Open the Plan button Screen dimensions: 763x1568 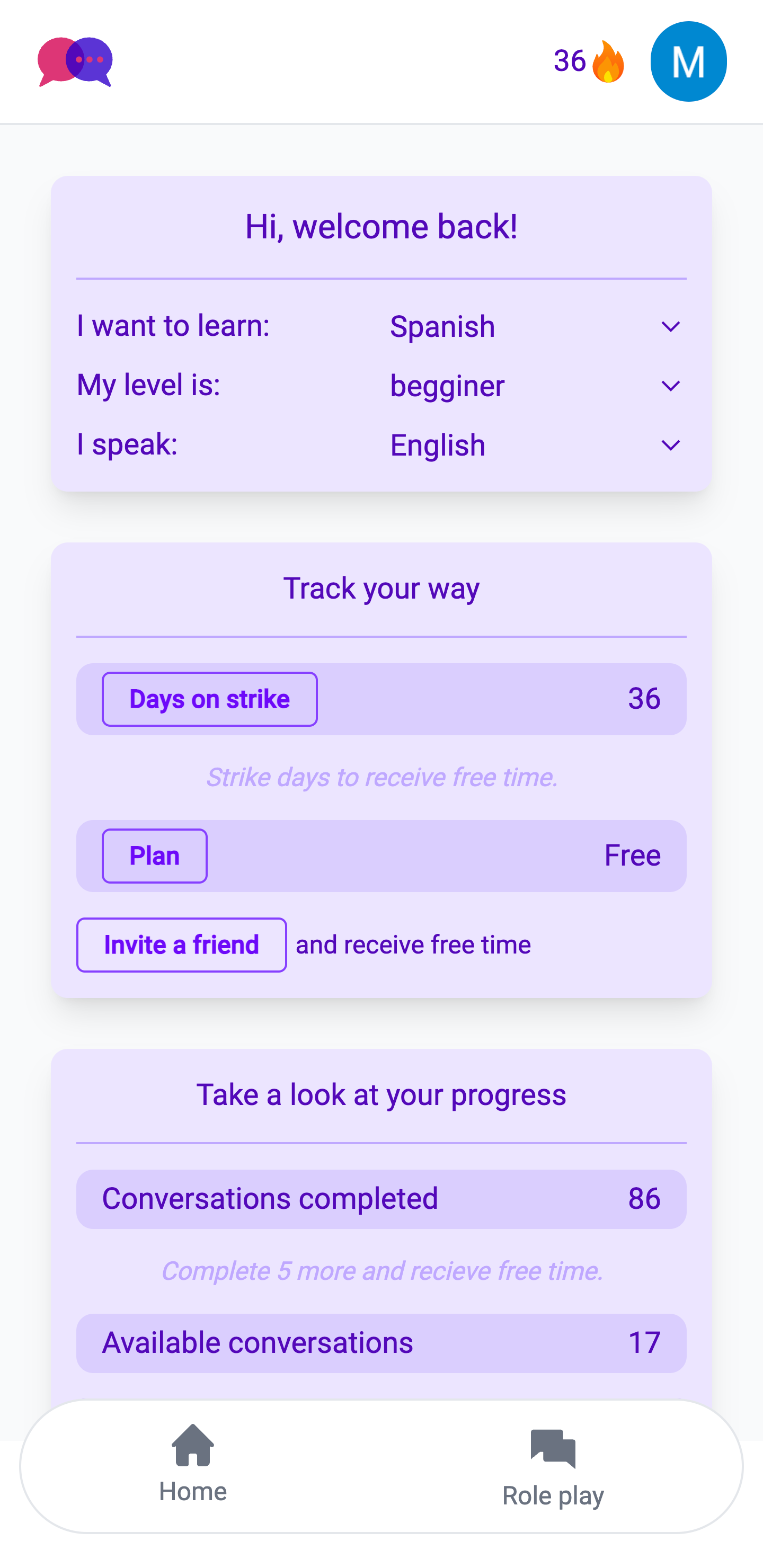click(x=155, y=856)
